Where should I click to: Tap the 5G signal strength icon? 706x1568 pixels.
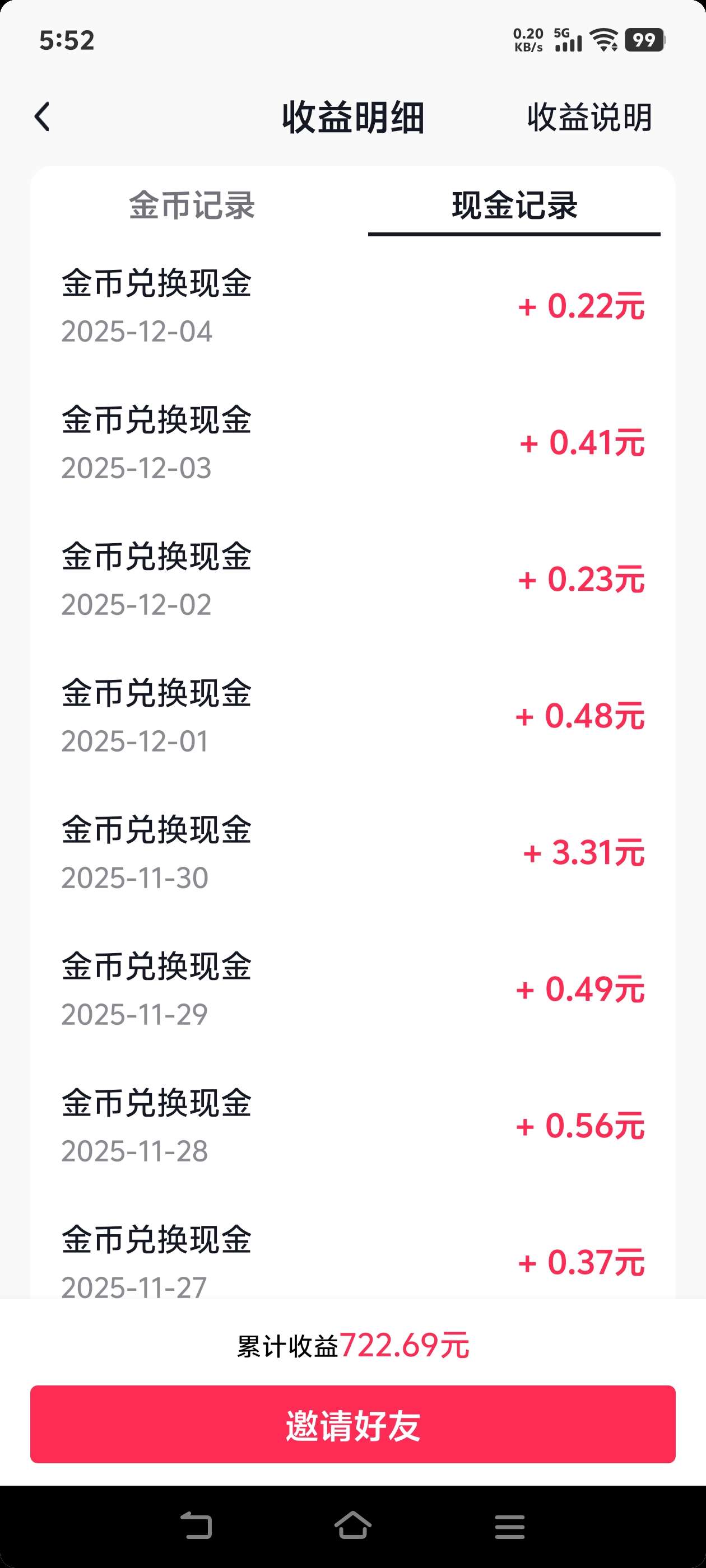click(x=566, y=40)
